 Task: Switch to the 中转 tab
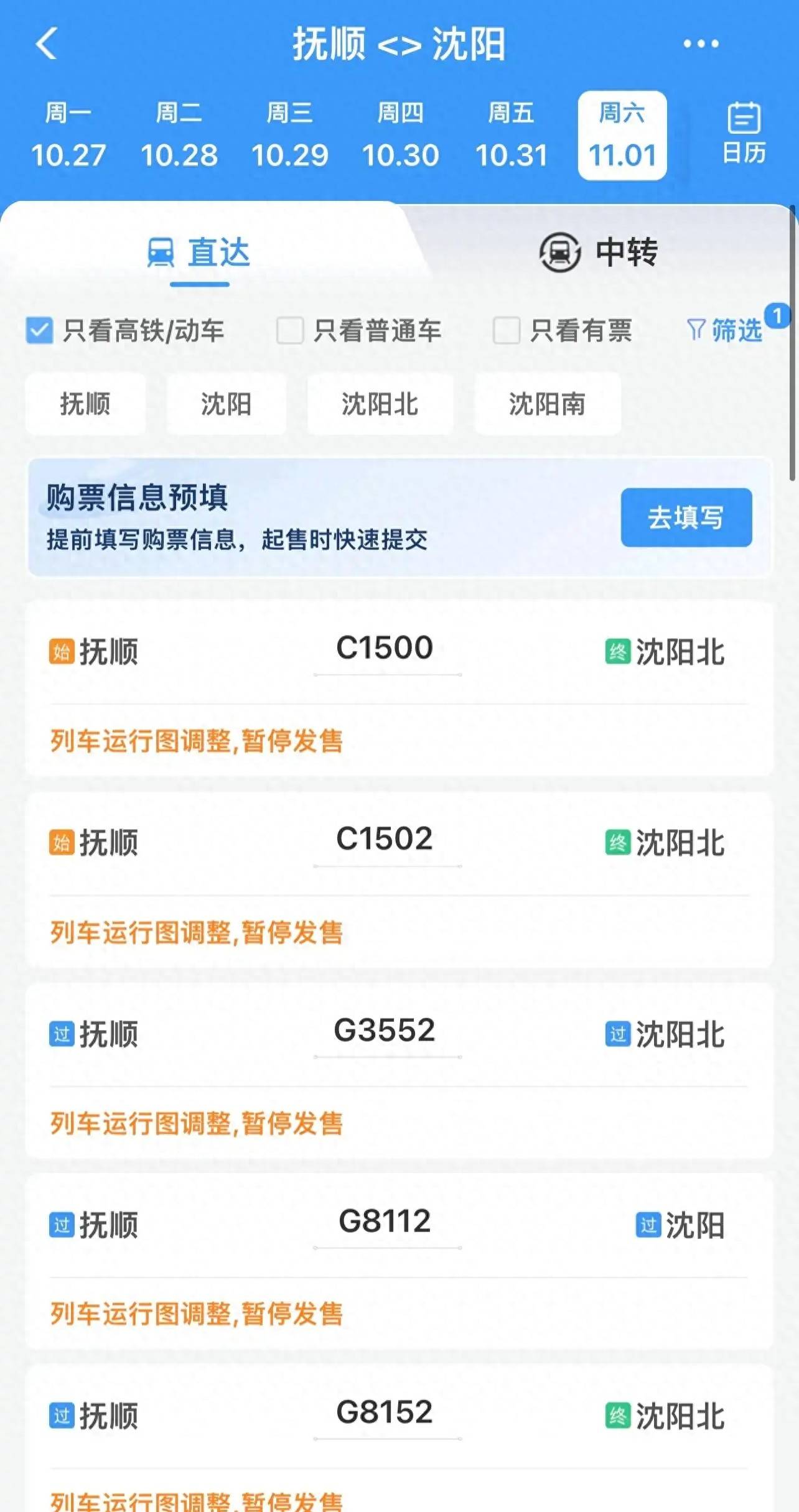pos(624,253)
